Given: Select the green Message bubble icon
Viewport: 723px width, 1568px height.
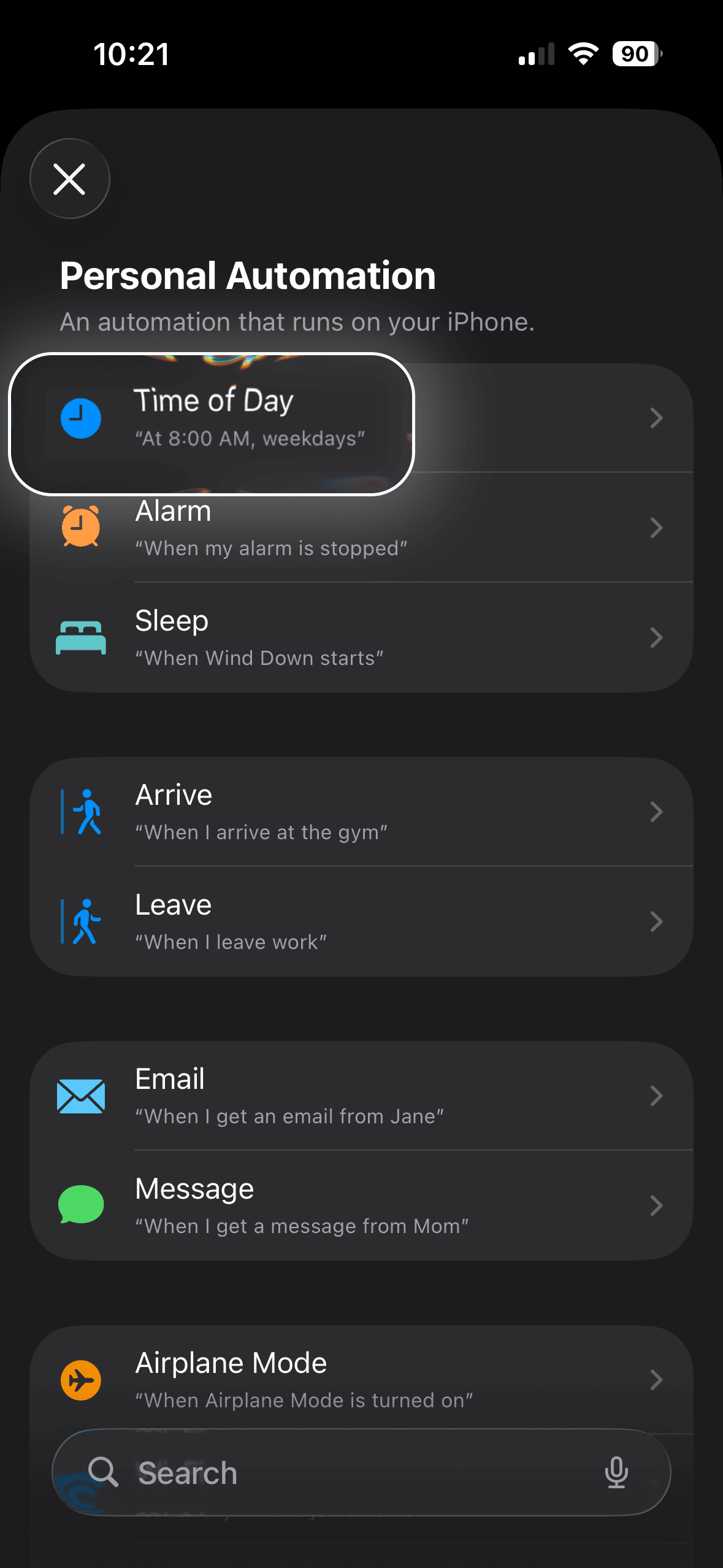Looking at the screenshot, I should [x=82, y=1204].
